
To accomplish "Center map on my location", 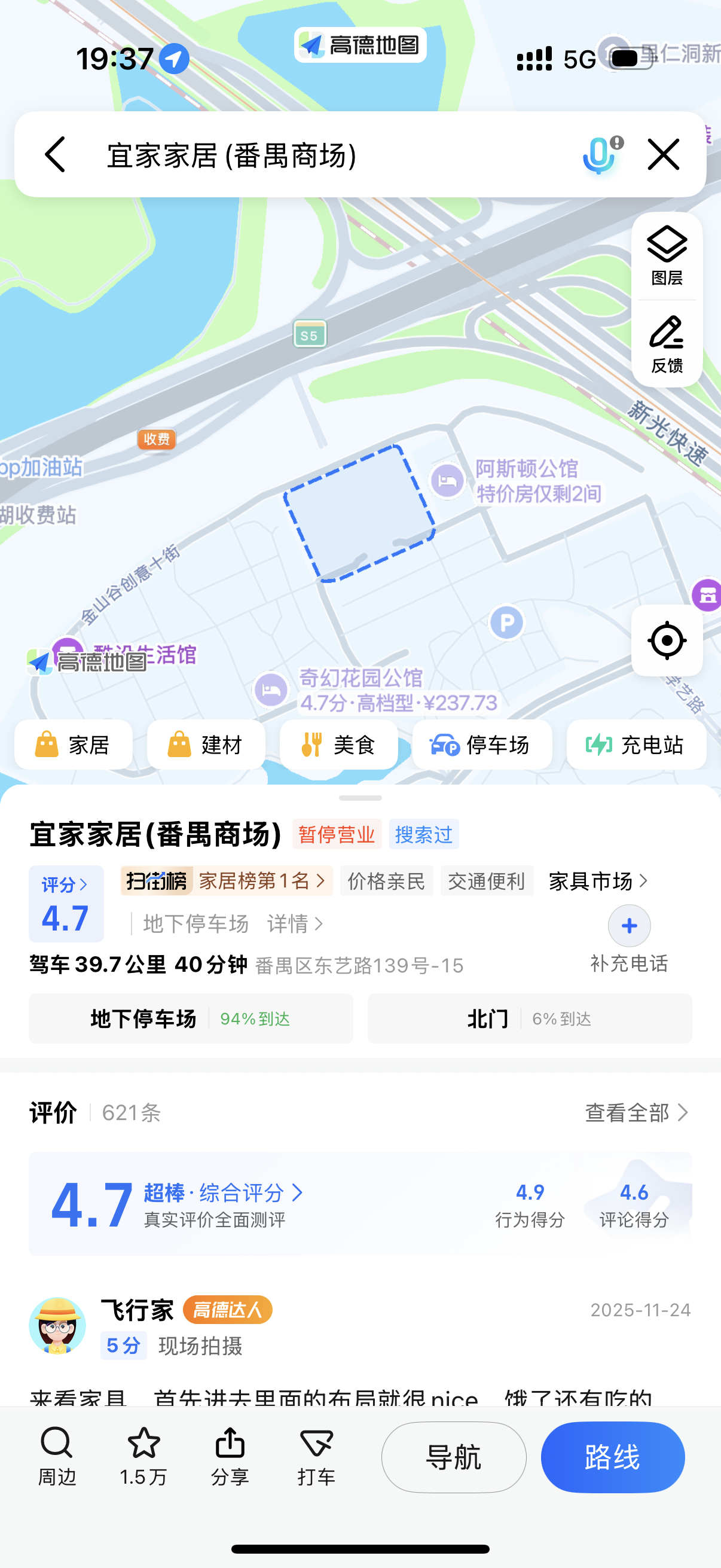I will [667, 640].
